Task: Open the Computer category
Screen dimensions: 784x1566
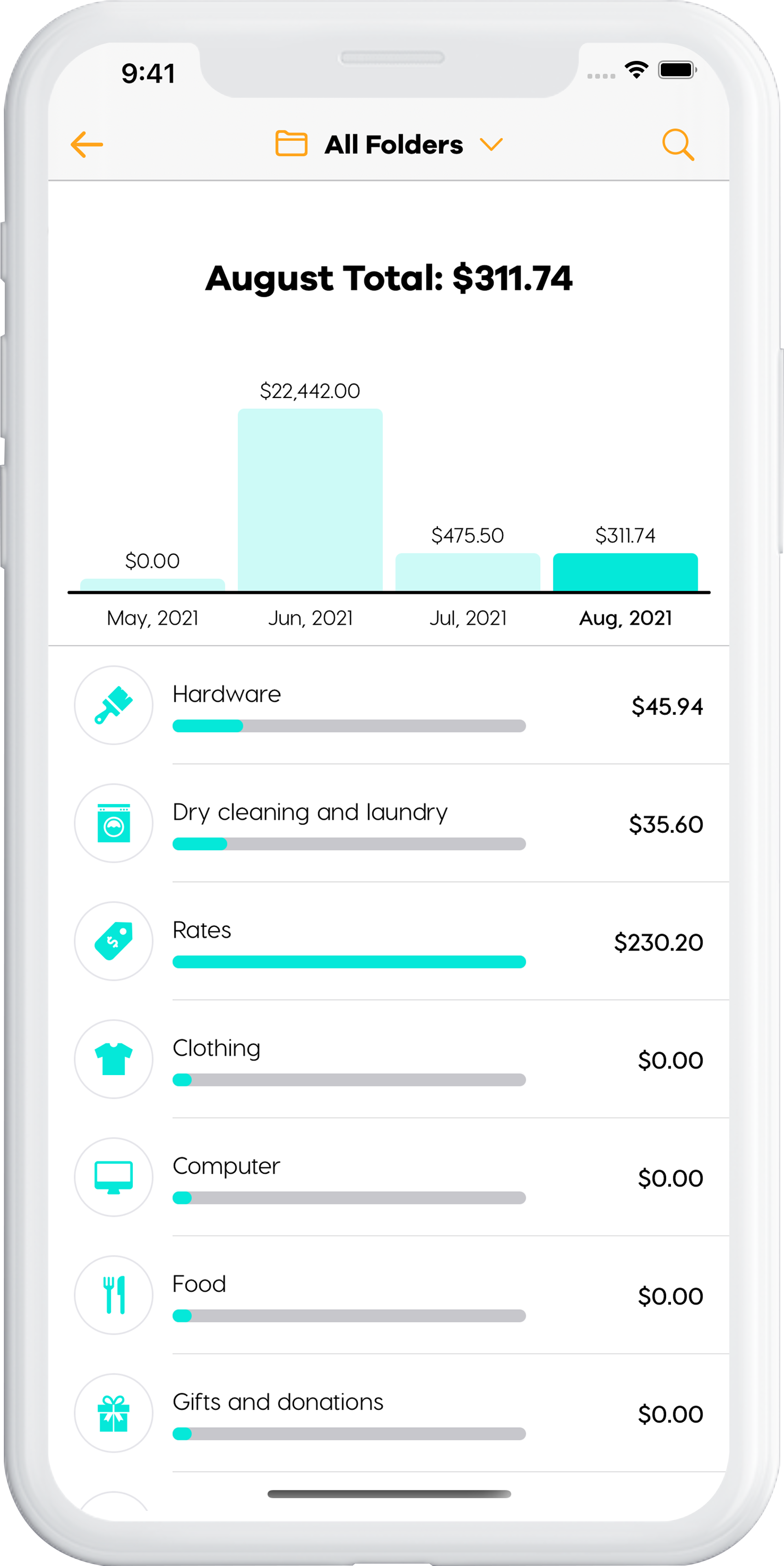Action: click(389, 1177)
